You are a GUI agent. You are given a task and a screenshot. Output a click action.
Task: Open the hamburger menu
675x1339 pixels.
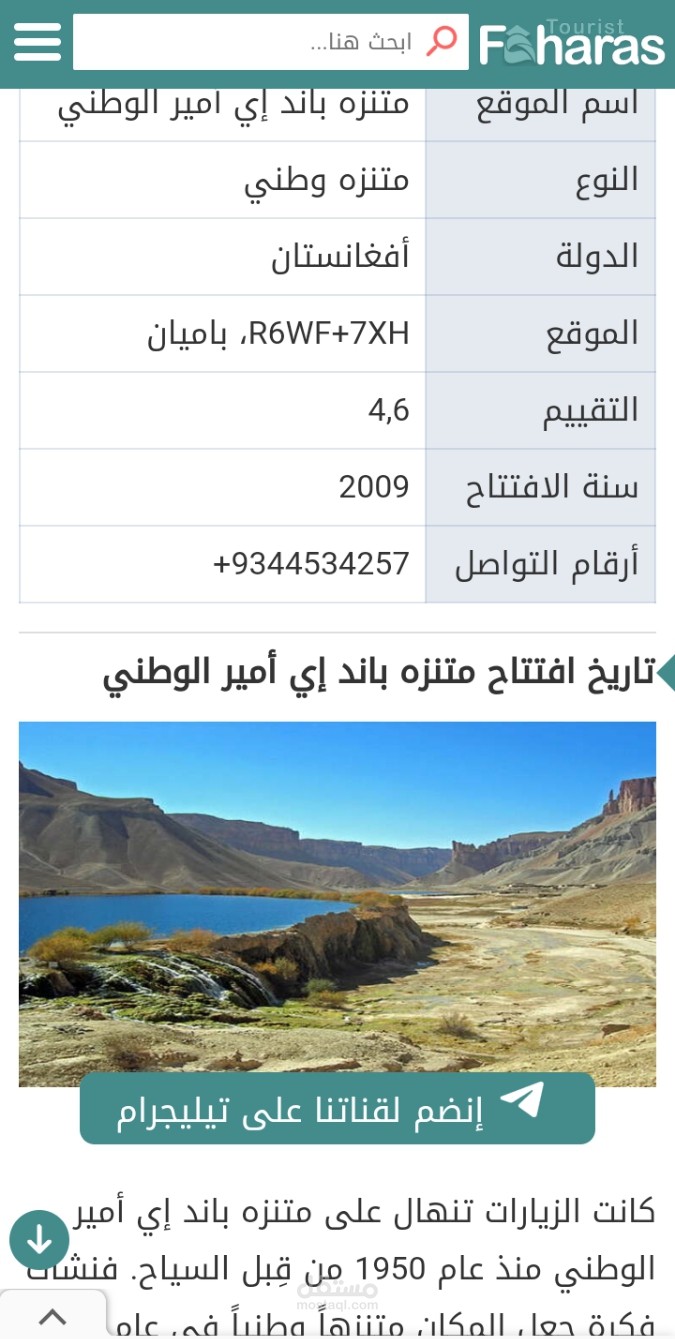37,42
